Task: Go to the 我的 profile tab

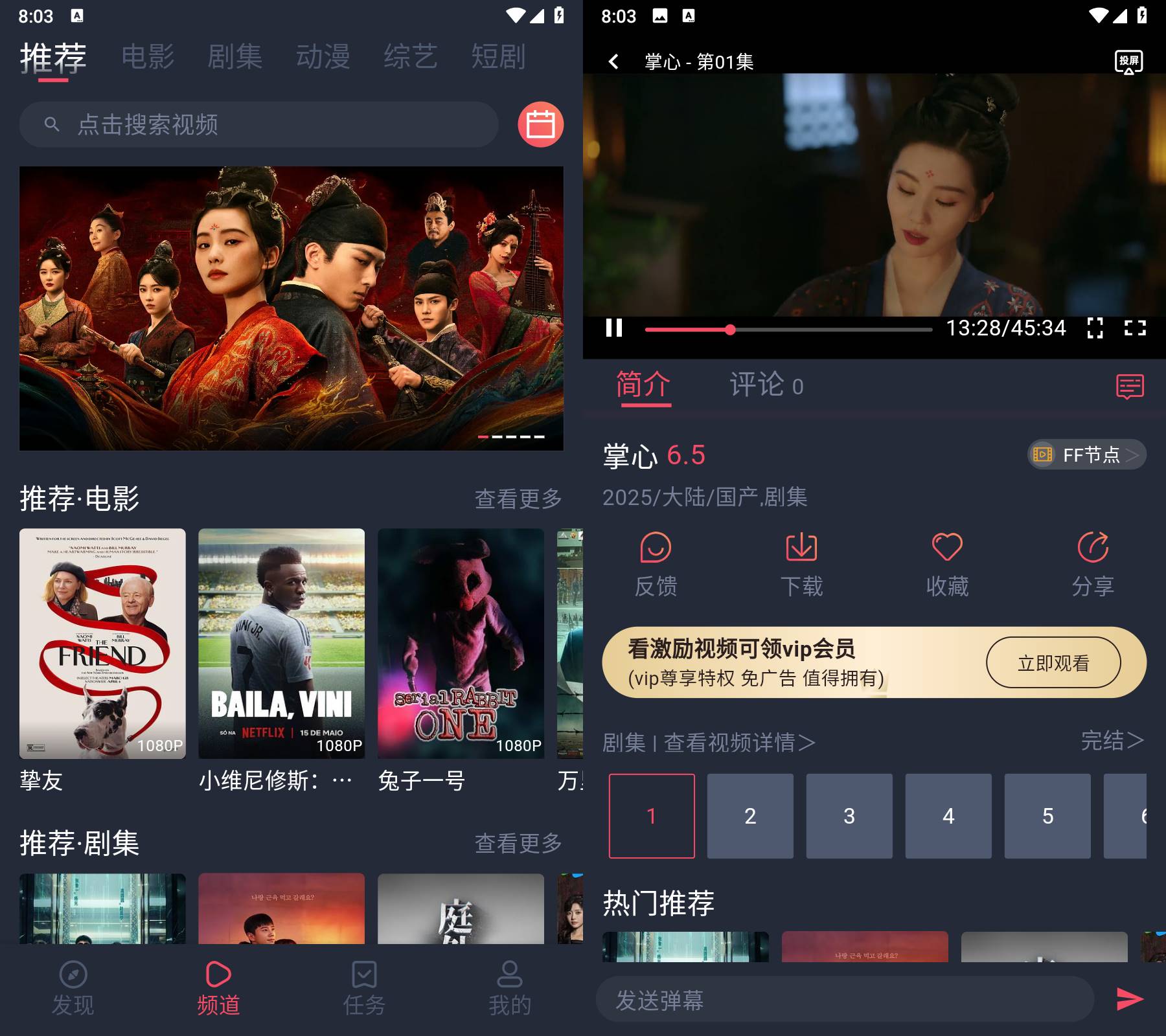Action: point(510,988)
